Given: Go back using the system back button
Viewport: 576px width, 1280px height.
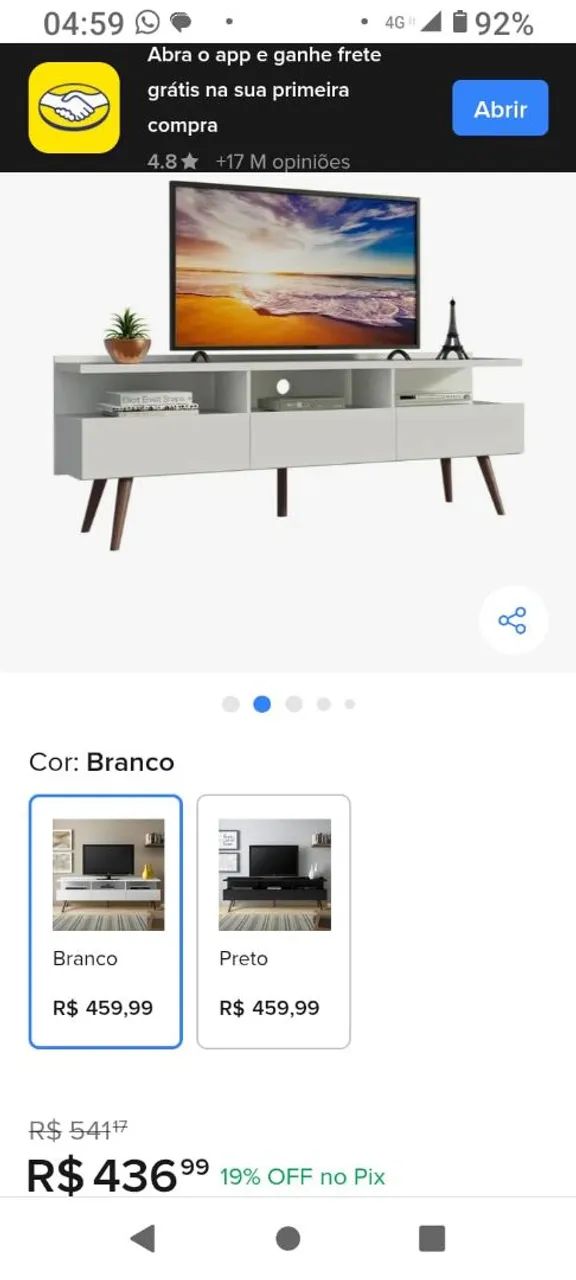Looking at the screenshot, I should tap(143, 1238).
